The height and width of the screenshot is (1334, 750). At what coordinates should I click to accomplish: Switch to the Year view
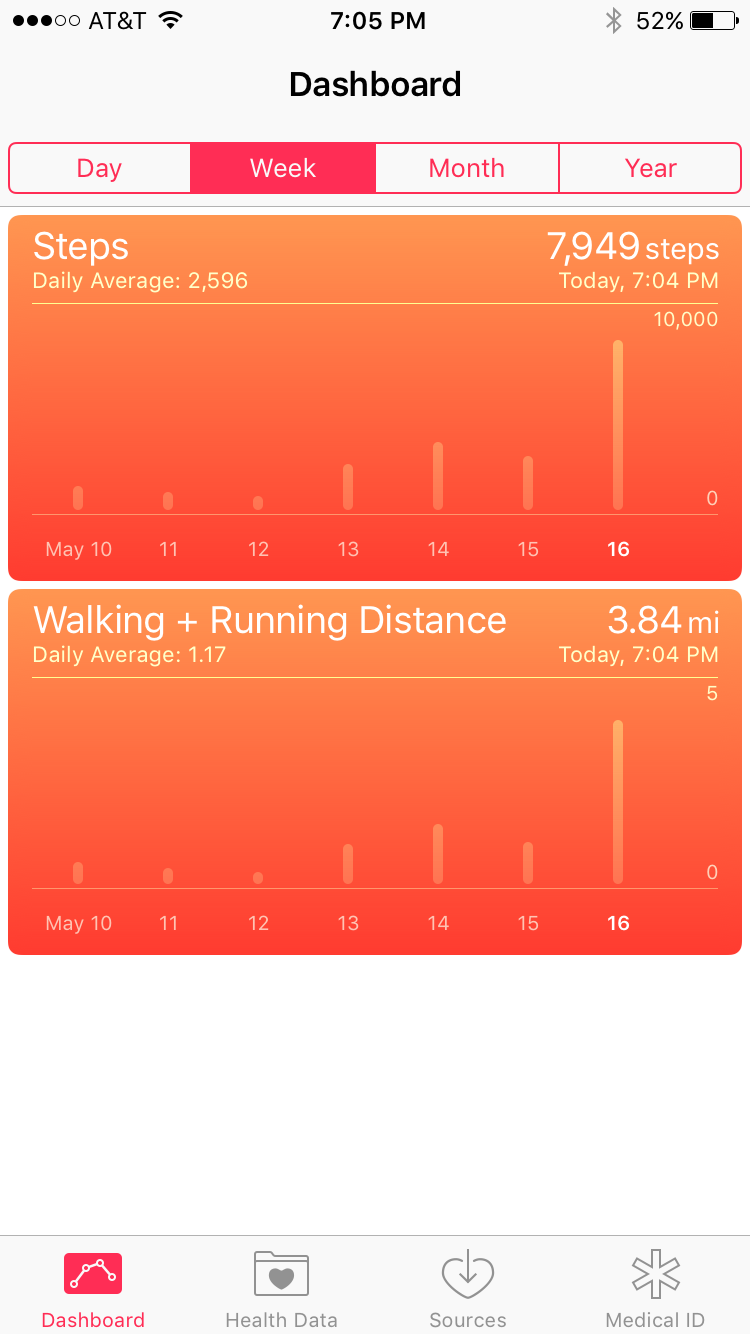tap(650, 168)
